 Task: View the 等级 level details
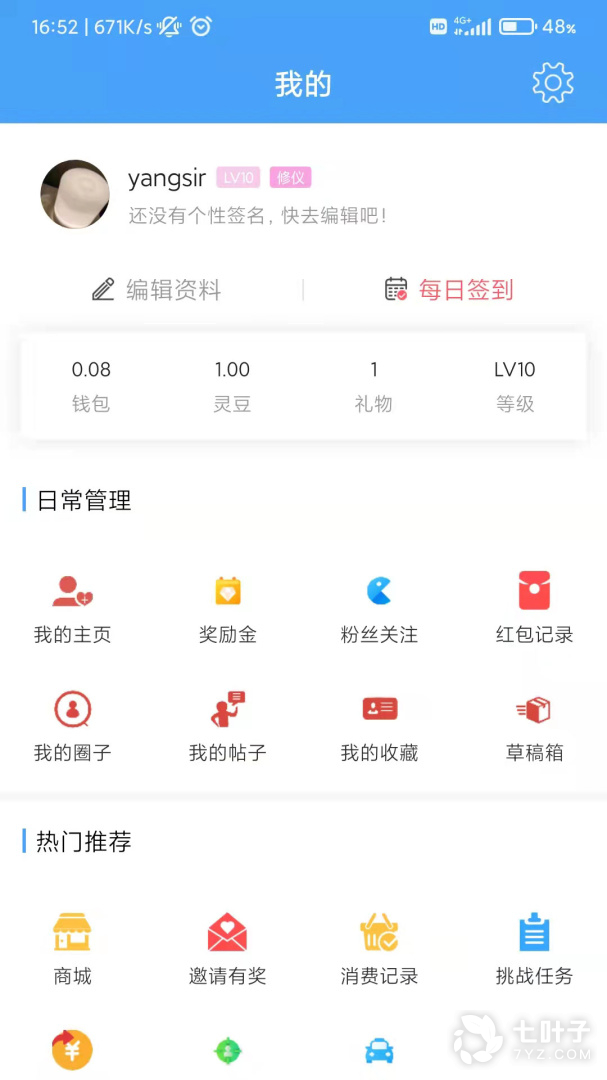[515, 386]
